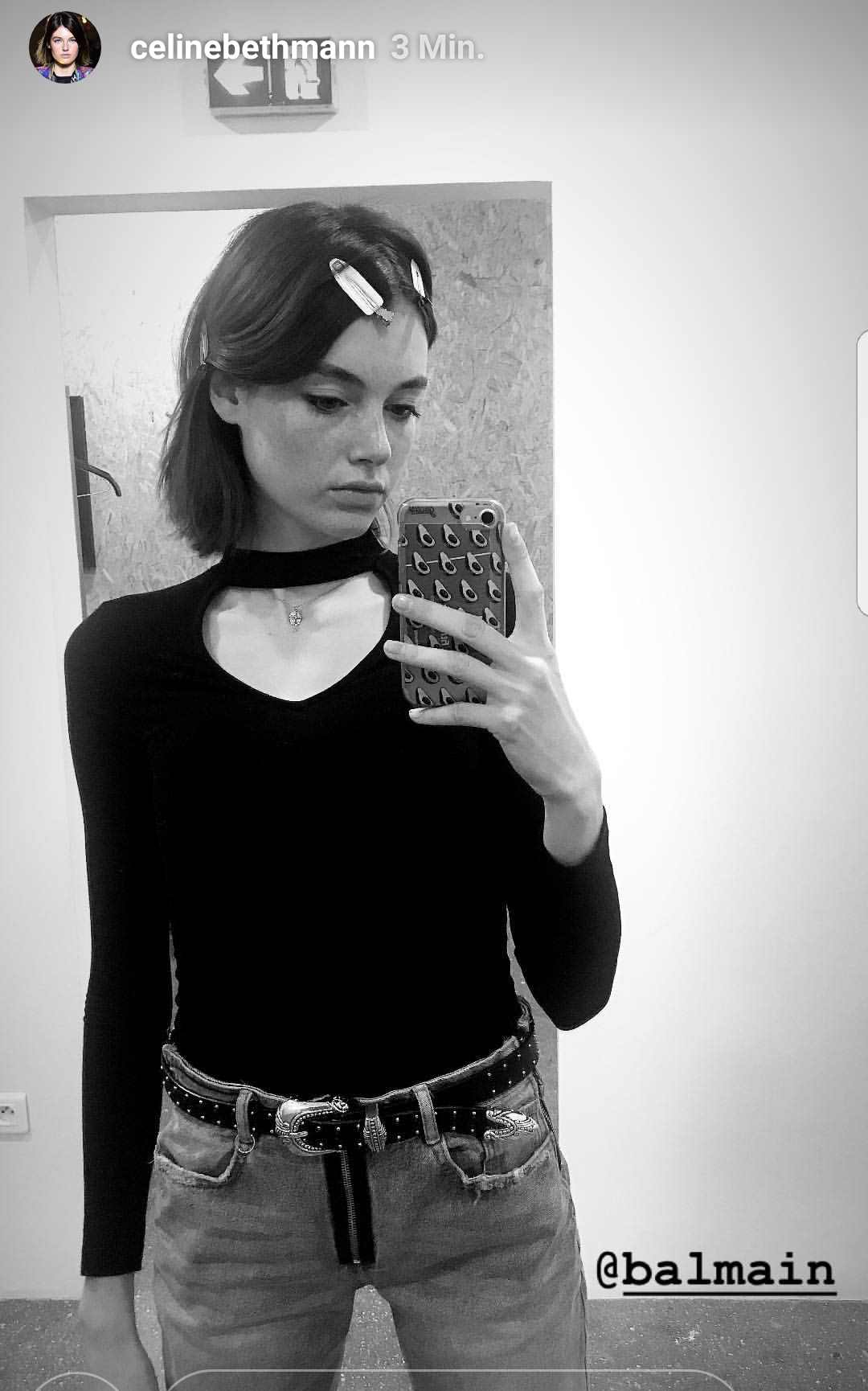Tap the celinebethmann username
The width and height of the screenshot is (868, 1391).
pyautogui.click(x=252, y=49)
